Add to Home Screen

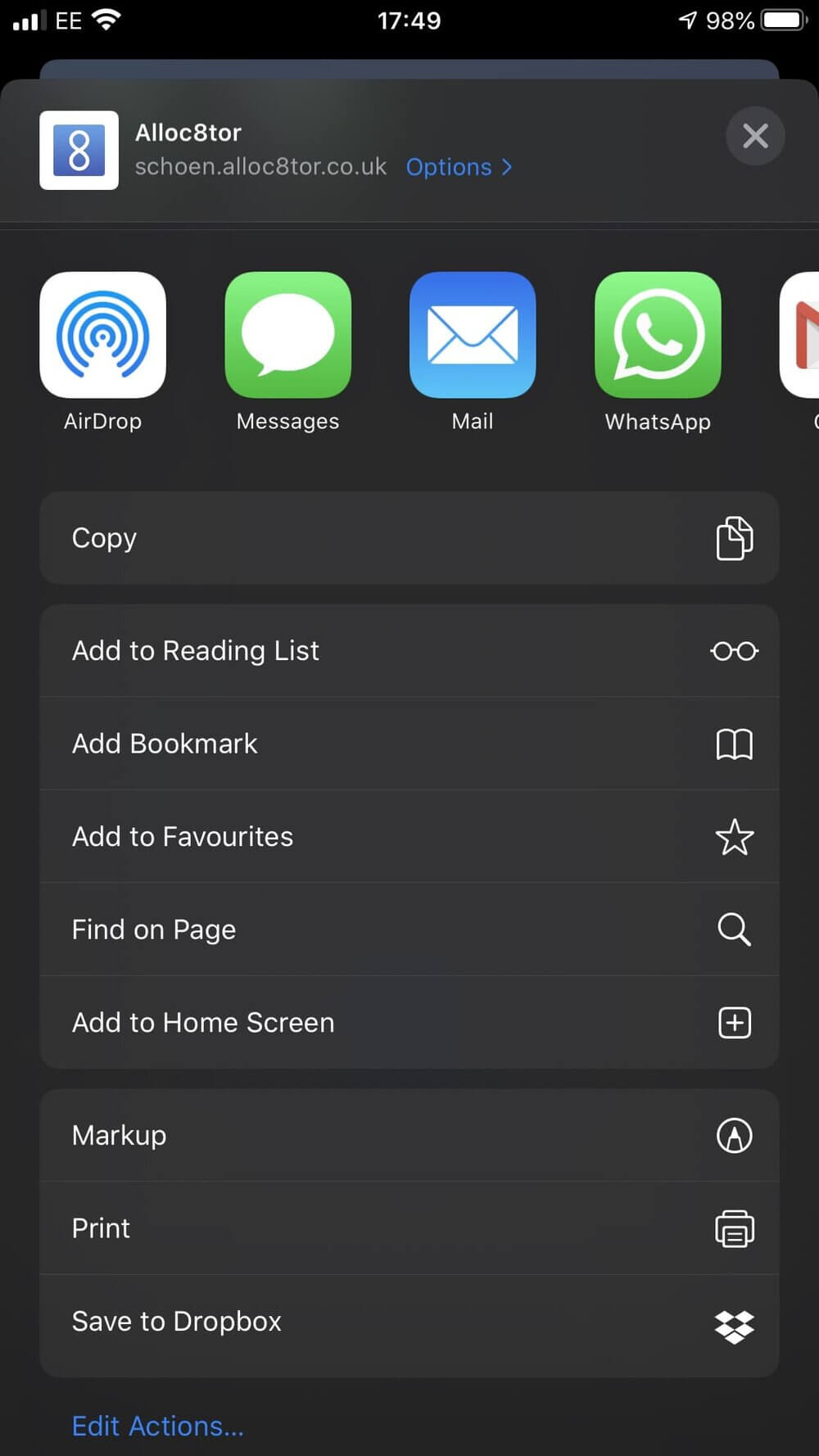pyautogui.click(x=409, y=1023)
